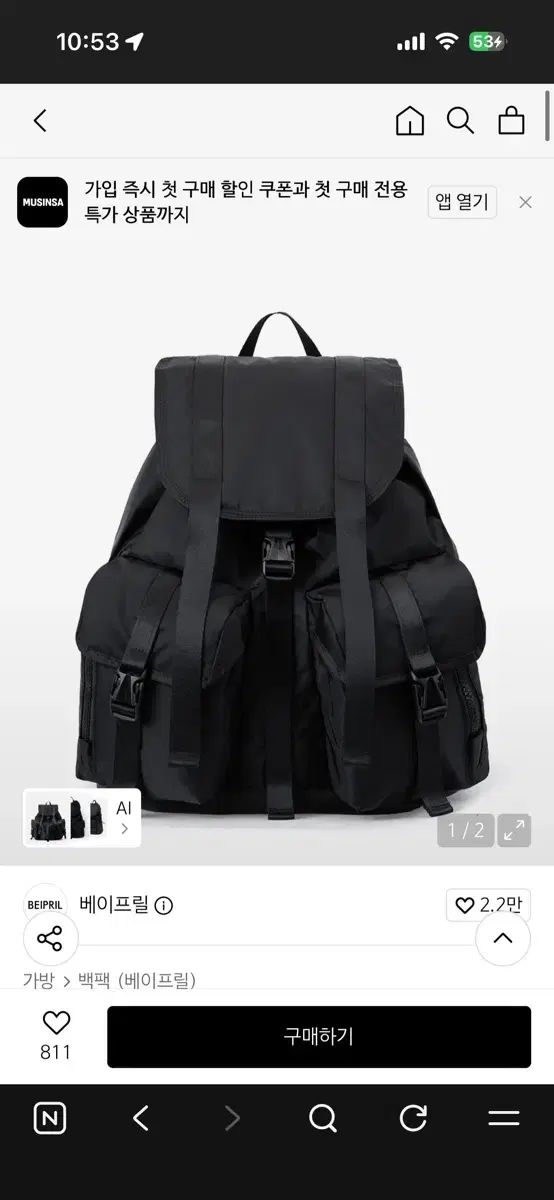Viewport: 554px width, 1200px height.
Task: Tap 구매하기 to buy the backpack
Action: (x=319, y=1037)
